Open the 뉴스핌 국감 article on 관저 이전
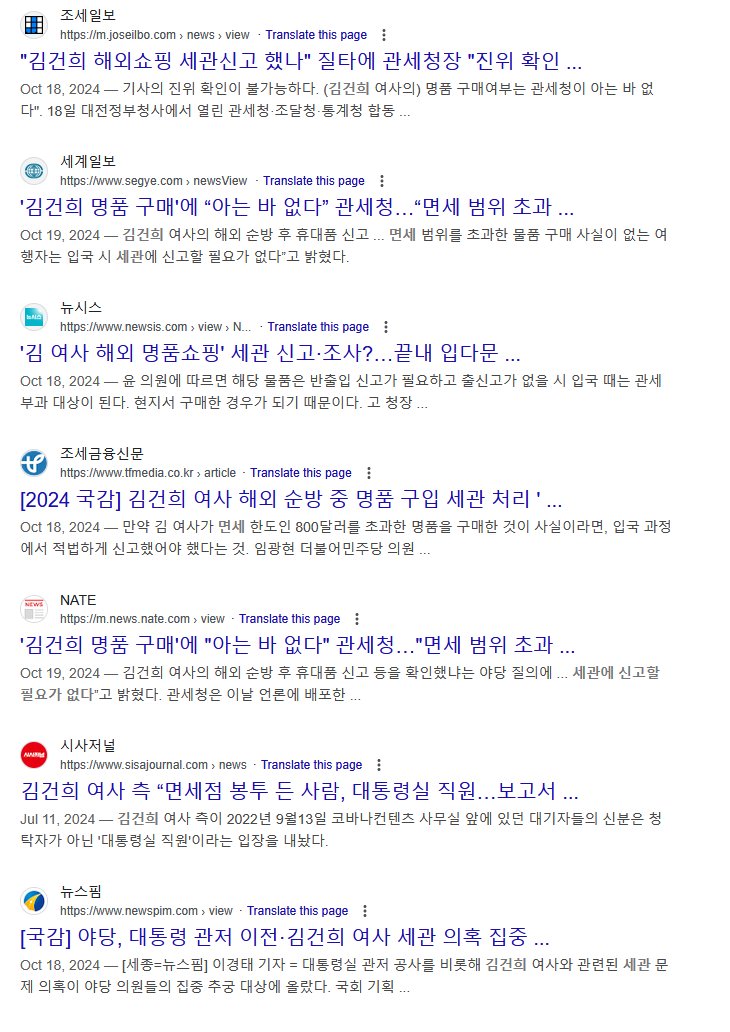The image size is (730, 1032). point(284,938)
